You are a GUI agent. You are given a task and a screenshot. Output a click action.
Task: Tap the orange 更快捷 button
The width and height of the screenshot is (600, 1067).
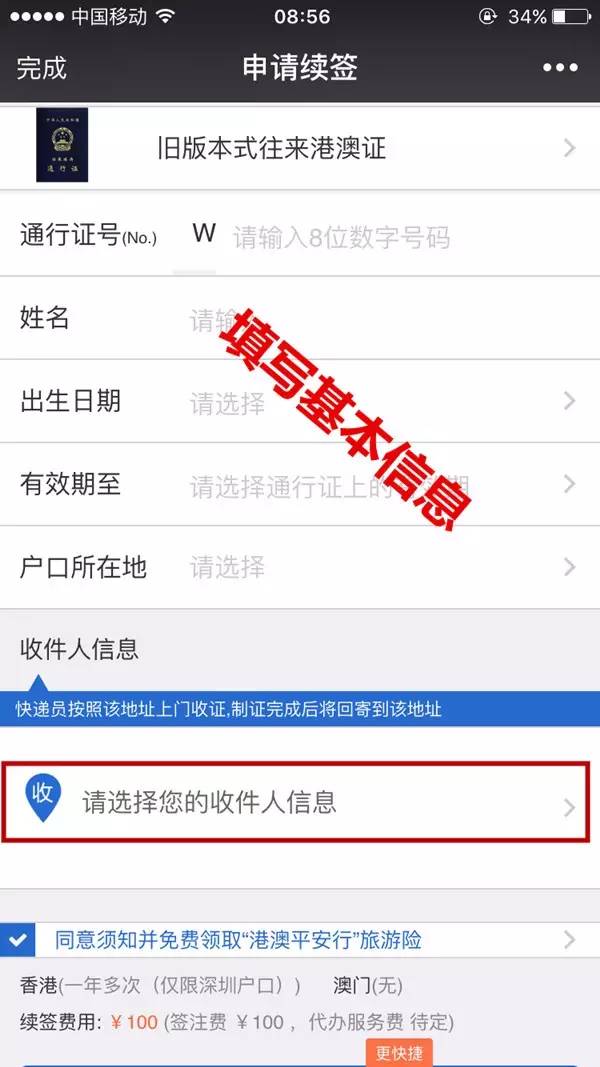click(399, 1052)
